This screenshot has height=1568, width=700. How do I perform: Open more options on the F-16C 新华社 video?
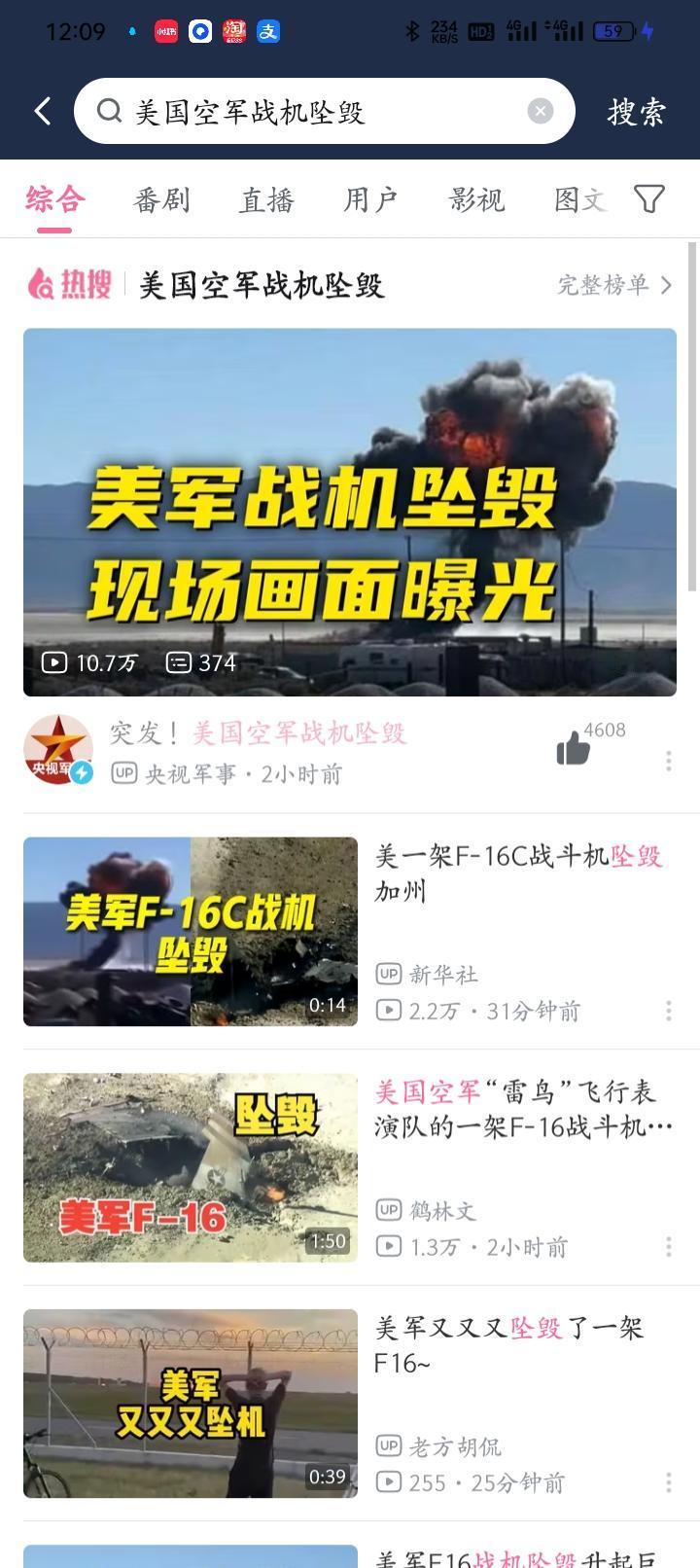669,1012
